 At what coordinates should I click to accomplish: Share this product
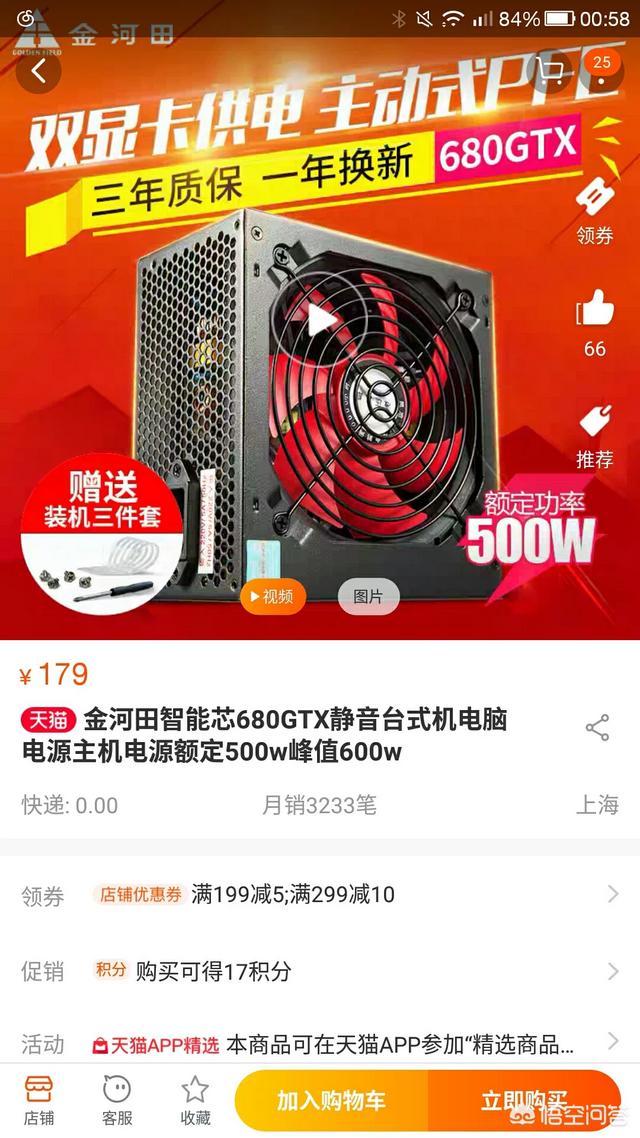[x=597, y=728]
